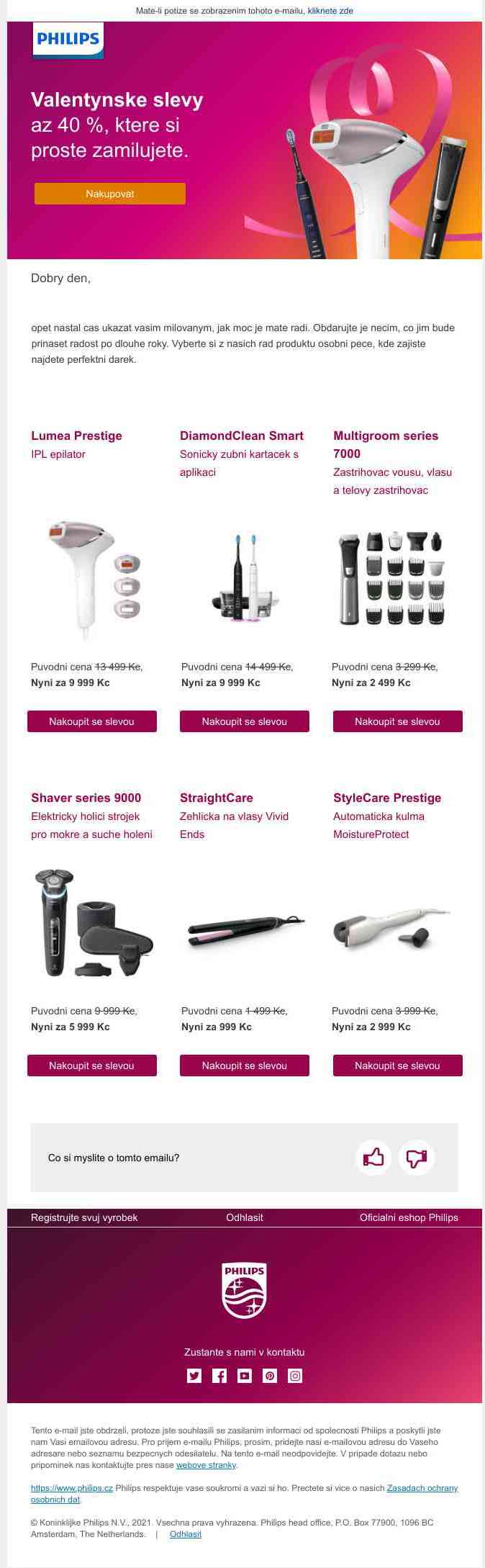This screenshot has width=485, height=1568.
Task: Tap Nakoupit se slevou under DiamondClean Smart
Action: tap(244, 721)
